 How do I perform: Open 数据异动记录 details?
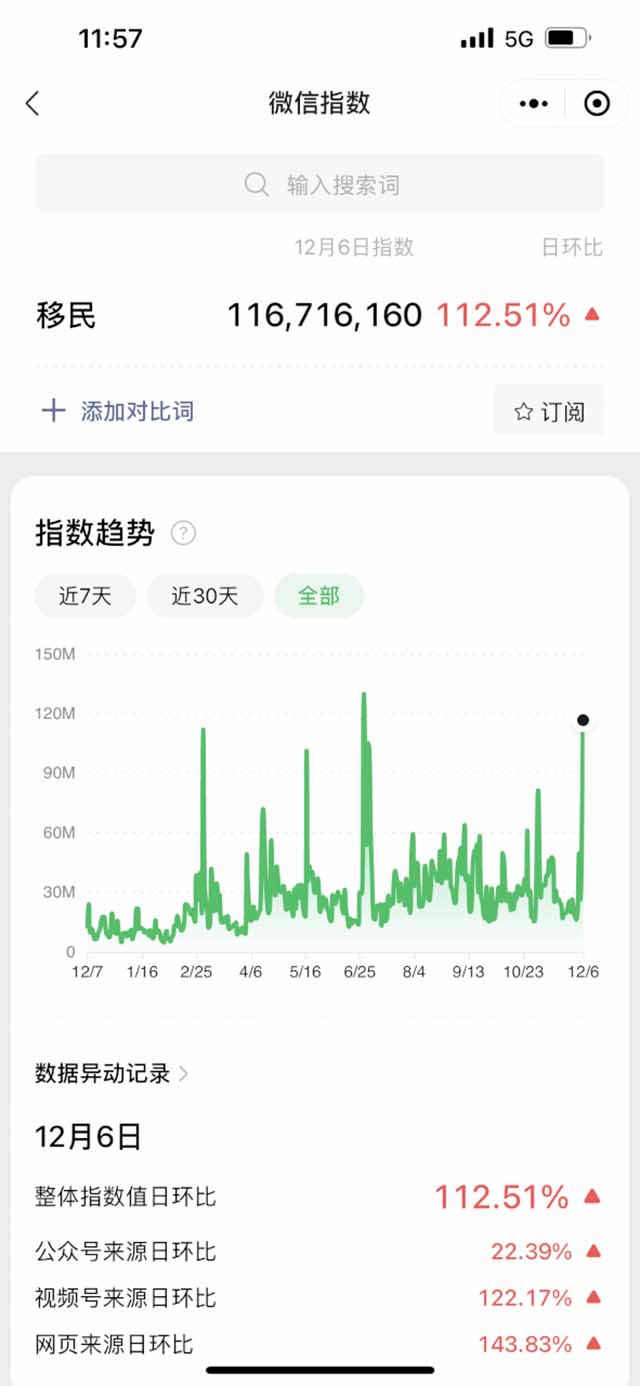112,1074
